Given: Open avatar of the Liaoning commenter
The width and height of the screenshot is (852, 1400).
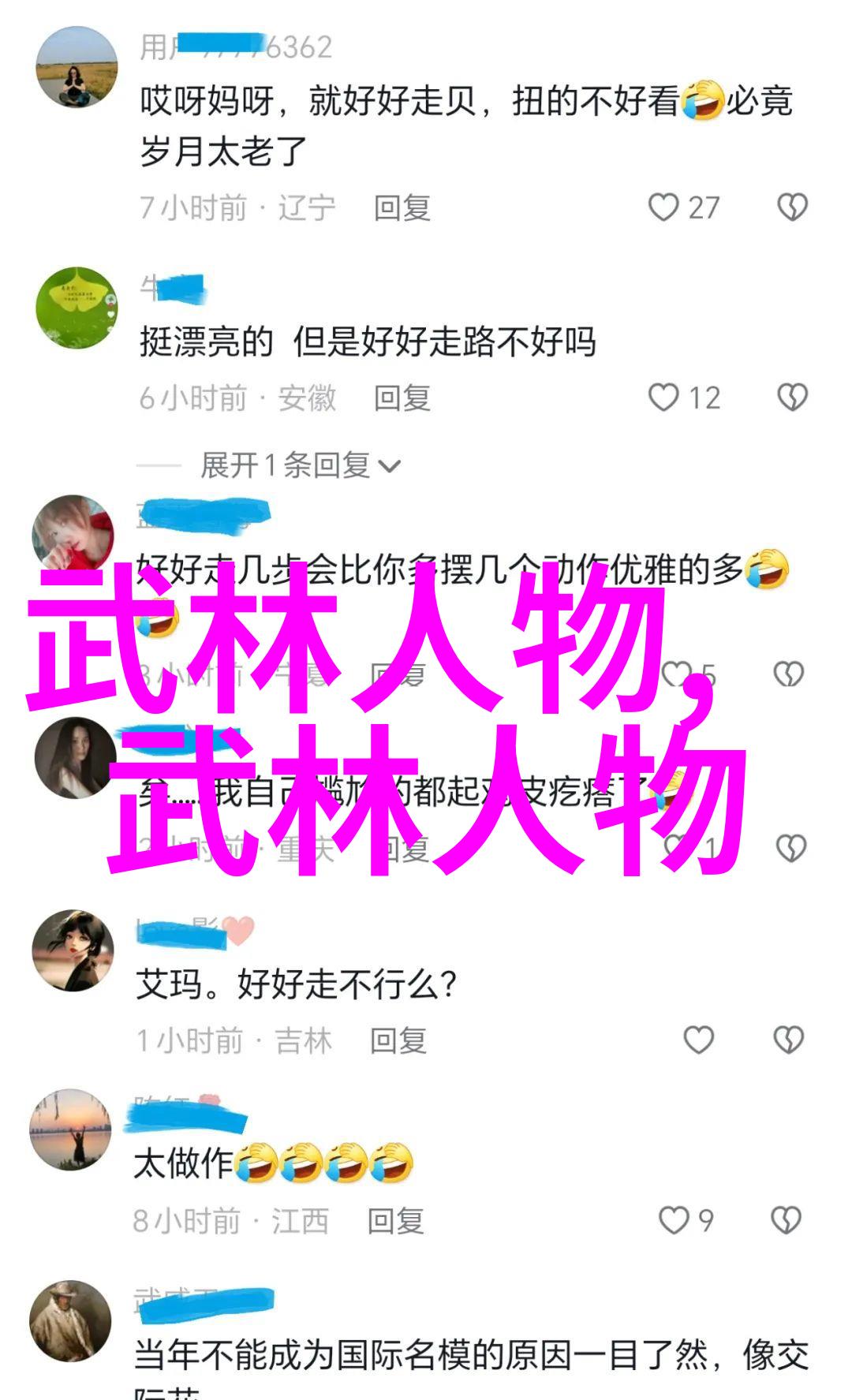Looking at the screenshot, I should point(77,68).
